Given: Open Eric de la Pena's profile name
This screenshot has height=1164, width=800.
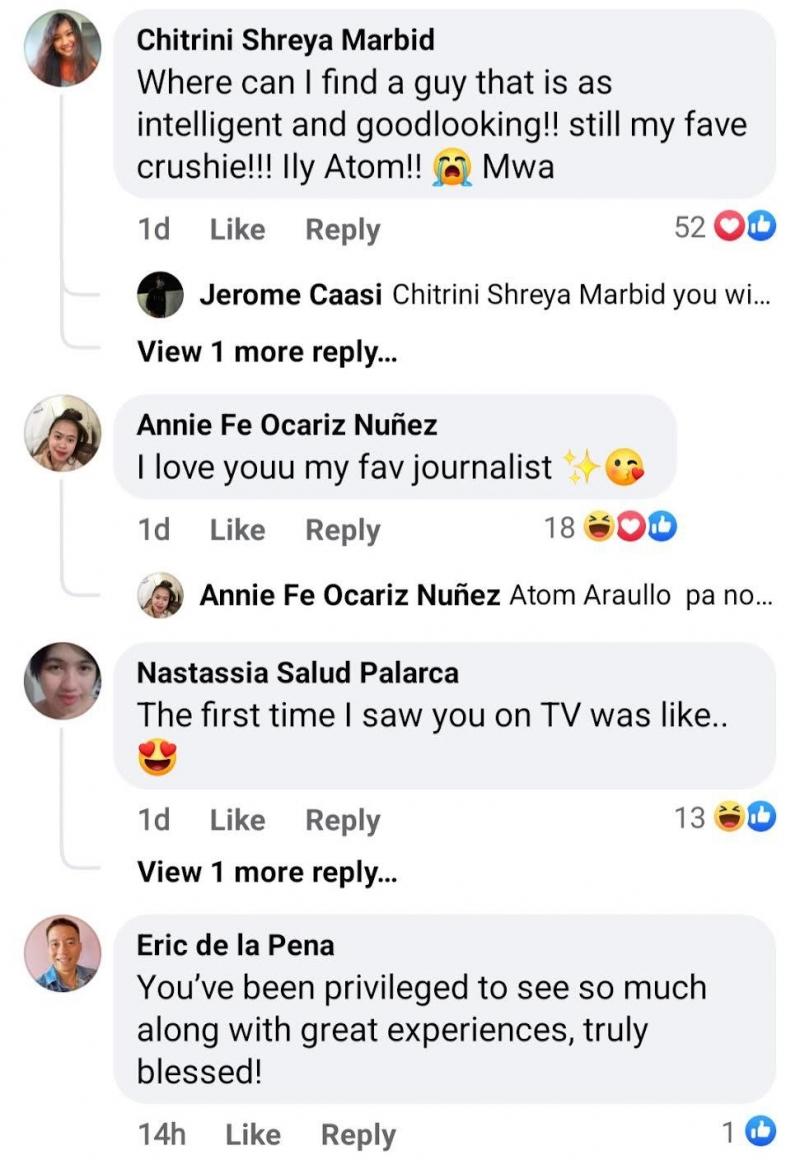Looking at the screenshot, I should [x=235, y=944].
